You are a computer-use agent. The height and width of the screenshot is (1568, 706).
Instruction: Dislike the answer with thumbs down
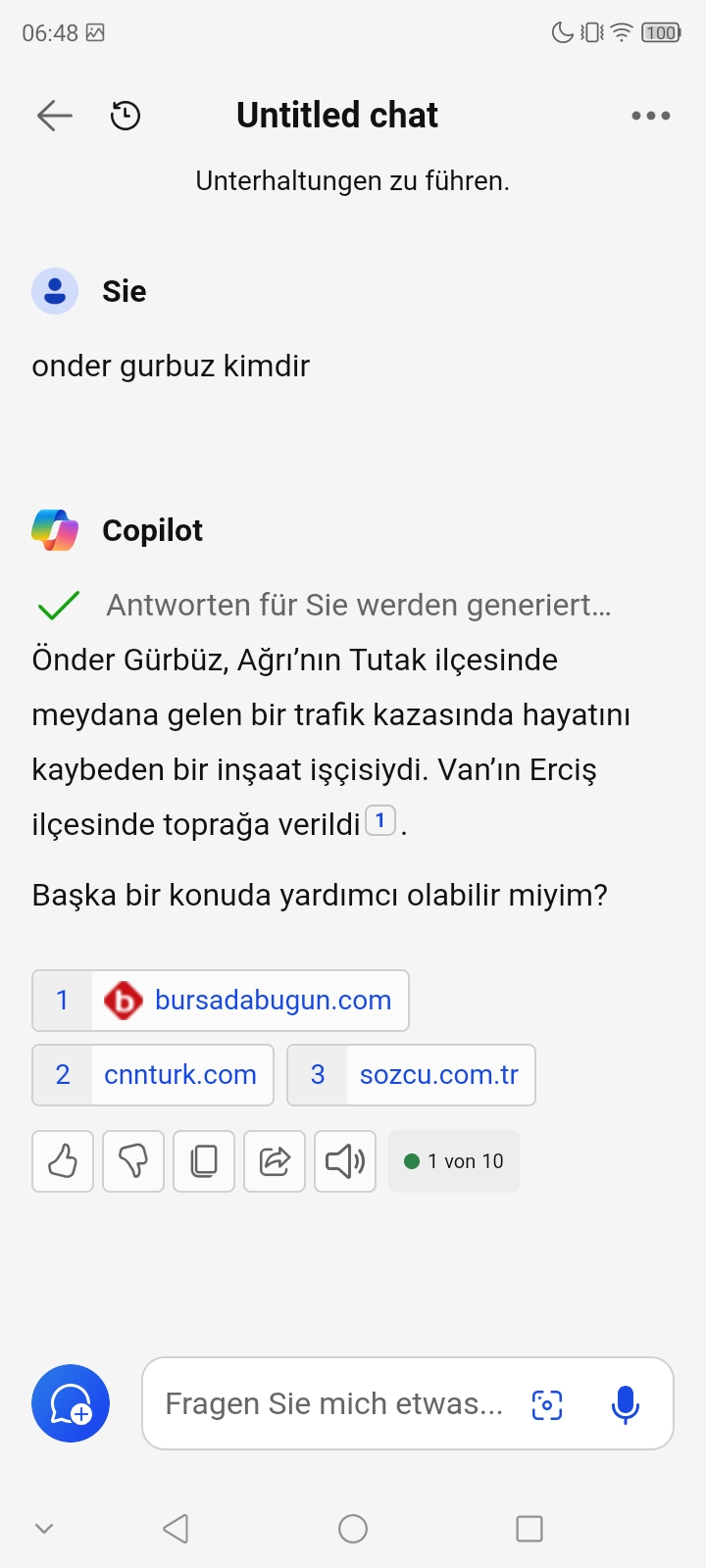[x=133, y=1161]
